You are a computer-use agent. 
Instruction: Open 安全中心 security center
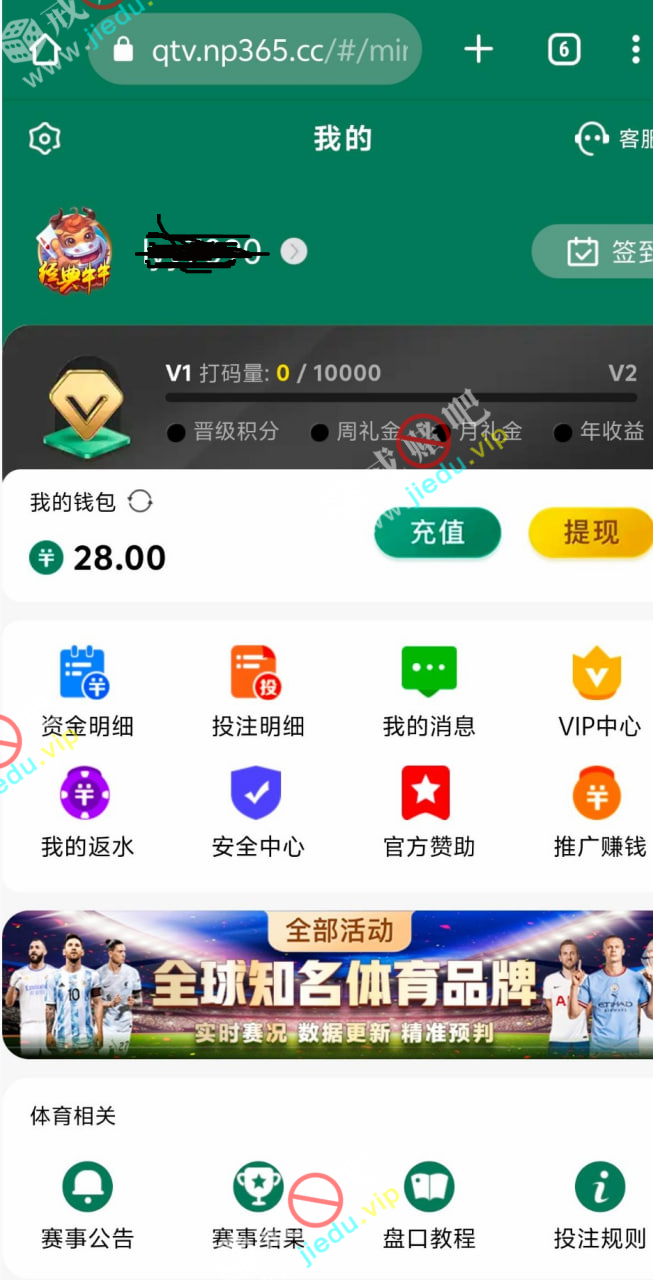[x=257, y=810]
